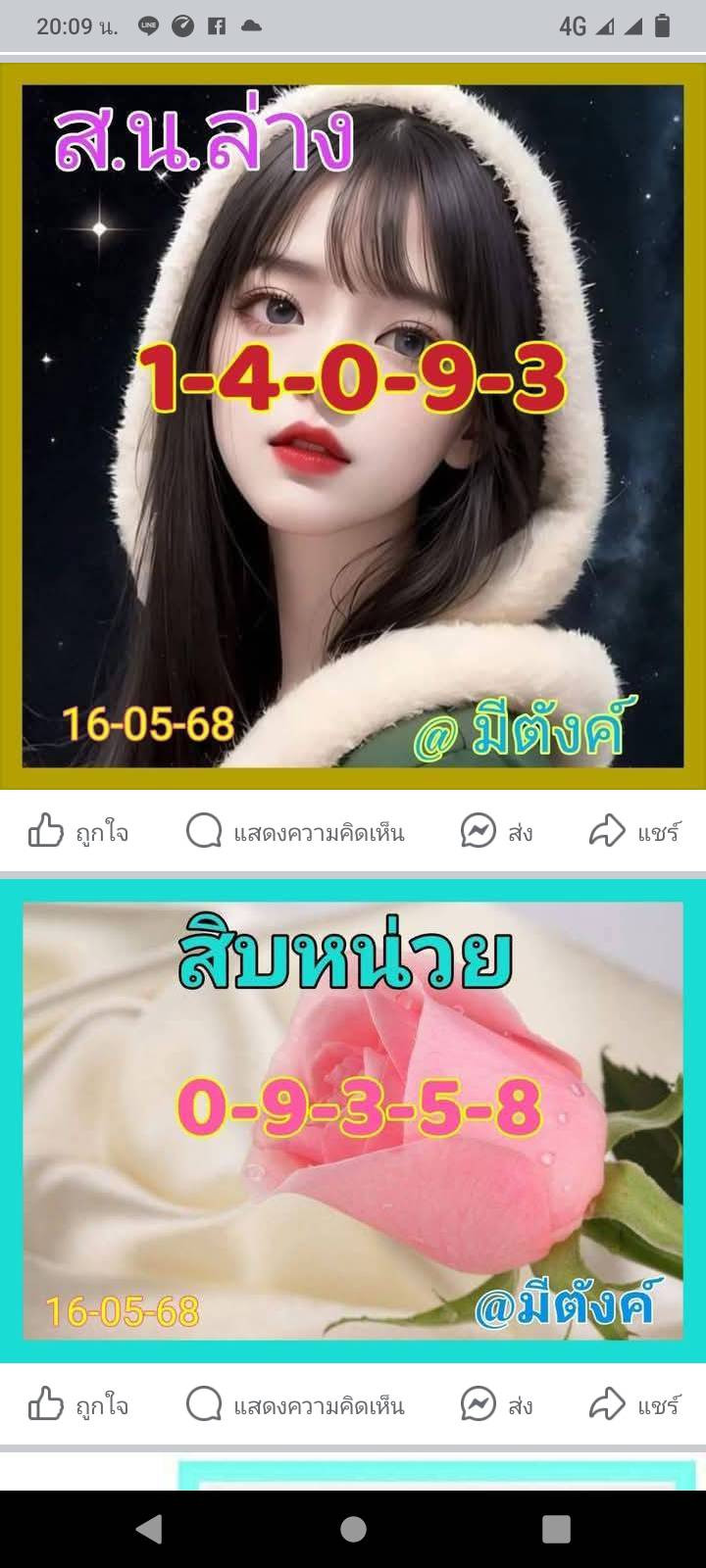The image size is (706, 1568).
Task: Share the 0-9-3-5-8 rose post
Action: [x=634, y=1406]
